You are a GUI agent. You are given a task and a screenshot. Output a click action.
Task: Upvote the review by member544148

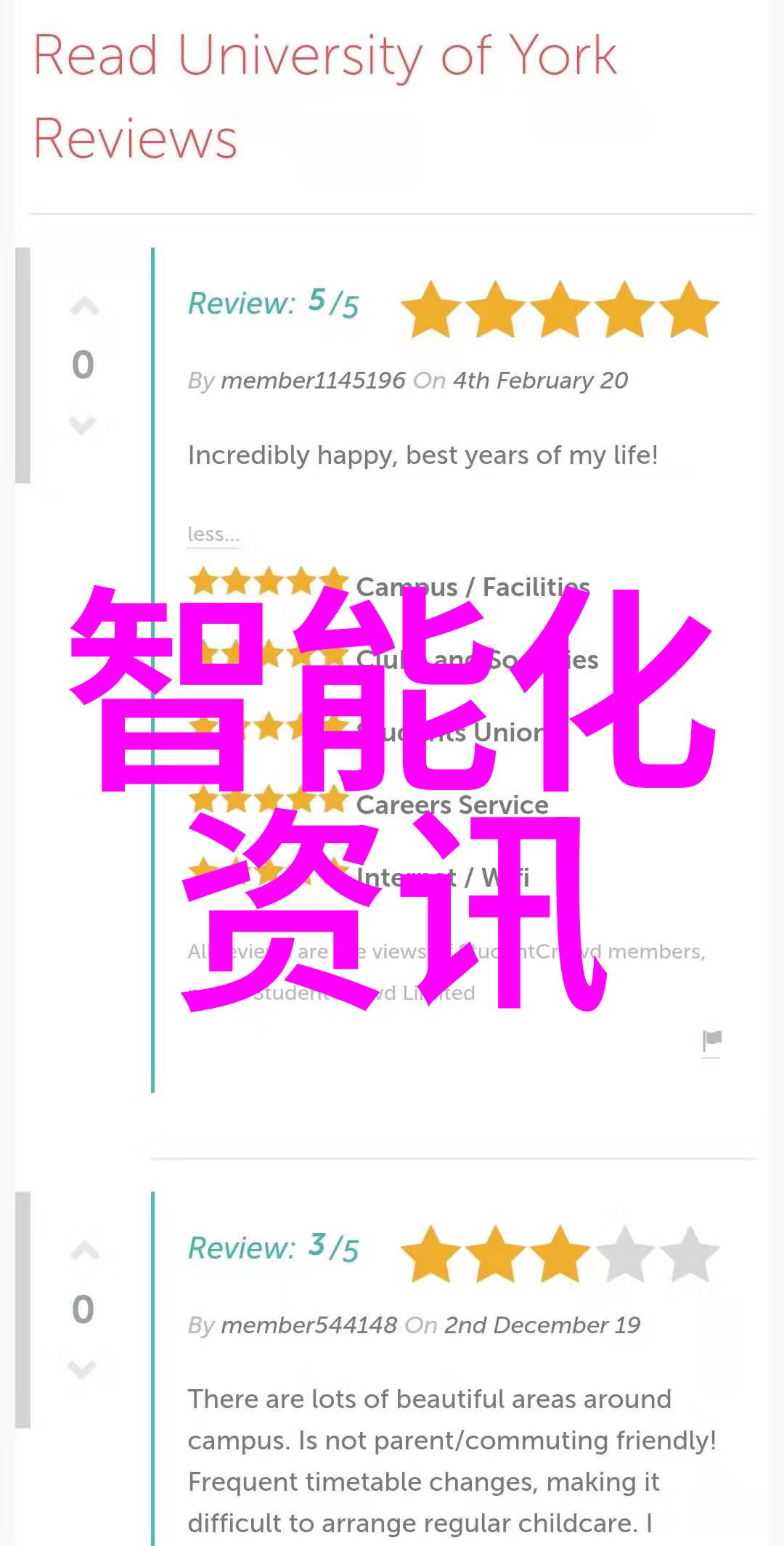(x=84, y=1250)
